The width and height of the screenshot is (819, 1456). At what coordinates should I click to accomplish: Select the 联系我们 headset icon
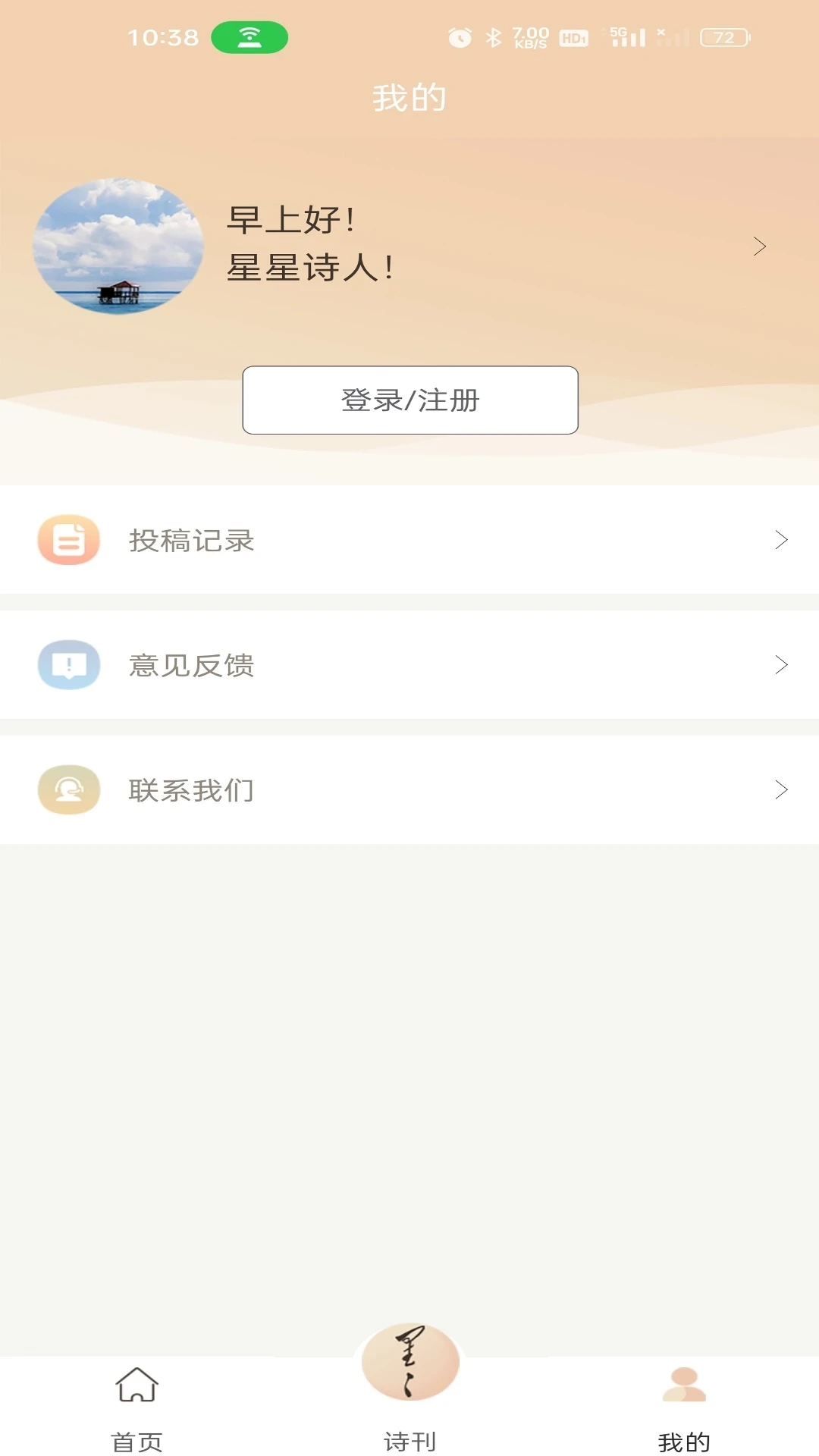tap(67, 789)
